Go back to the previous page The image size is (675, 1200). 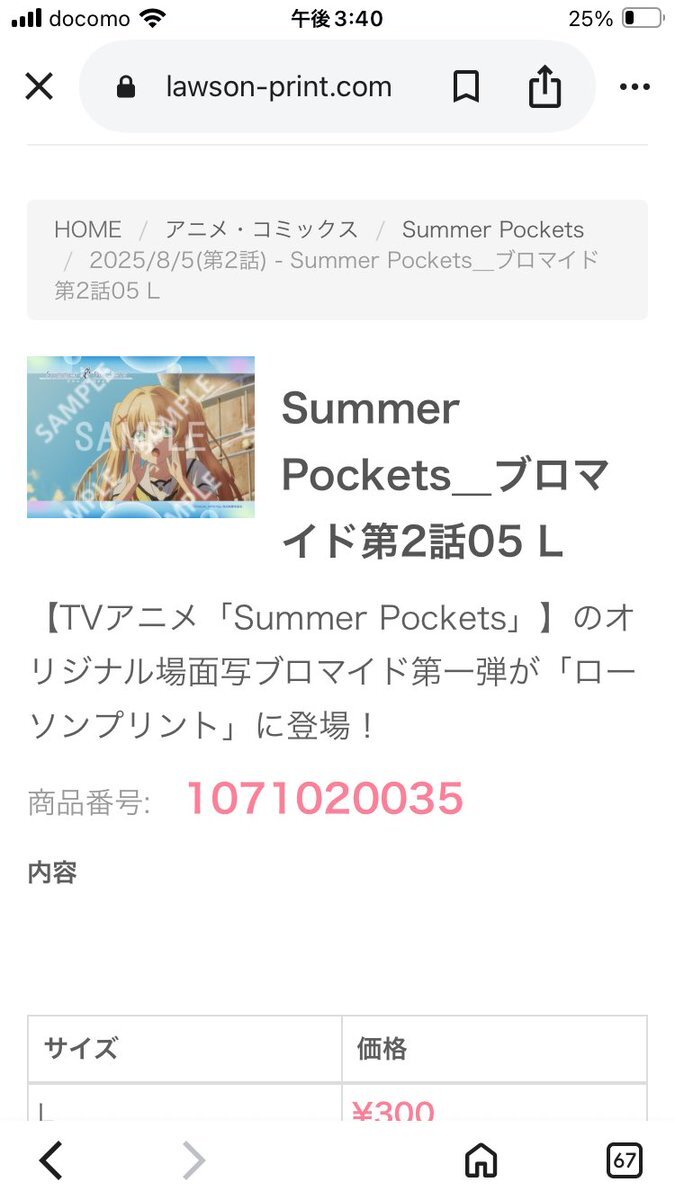coord(51,1160)
